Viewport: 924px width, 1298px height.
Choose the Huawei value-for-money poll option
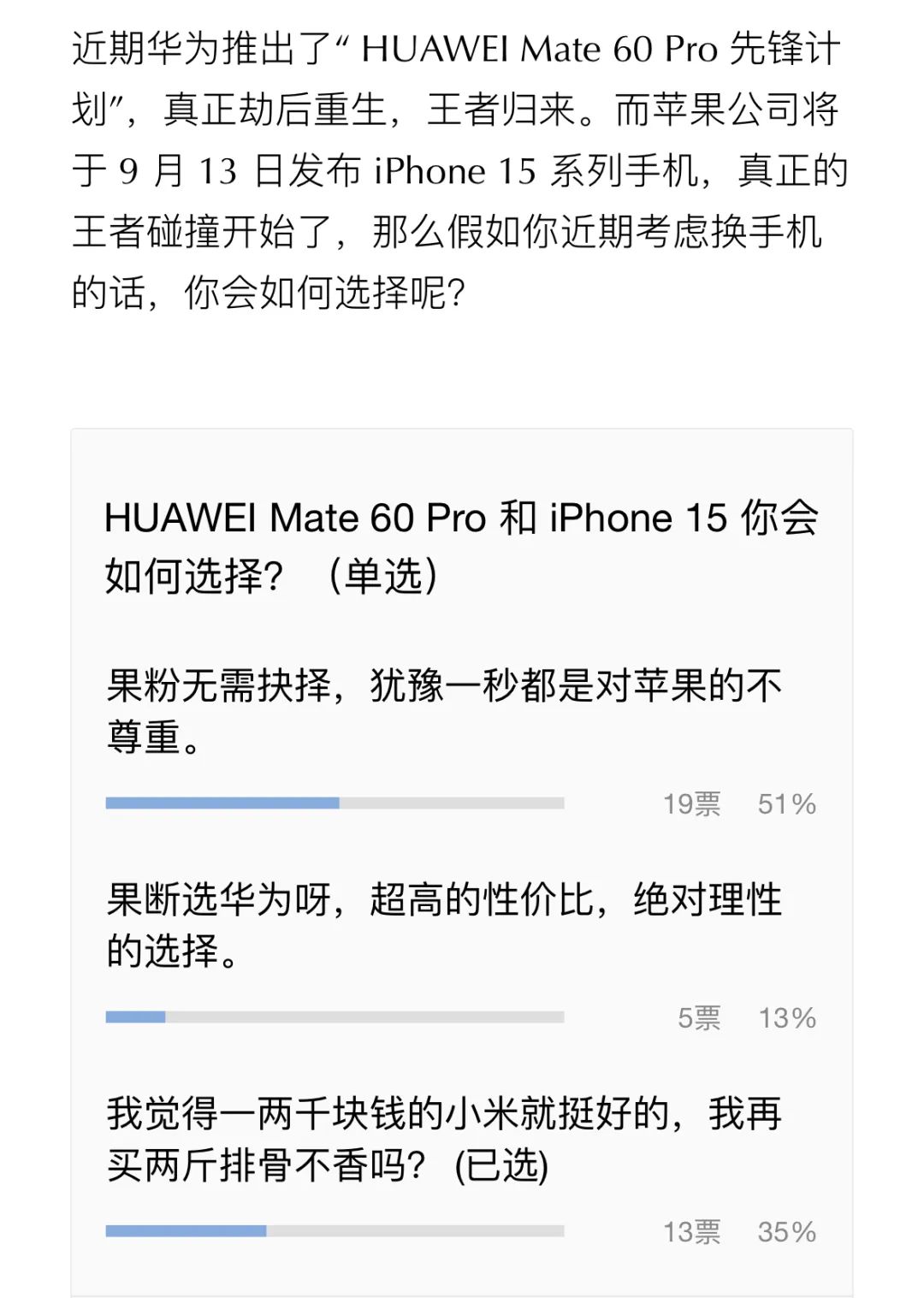point(444,925)
